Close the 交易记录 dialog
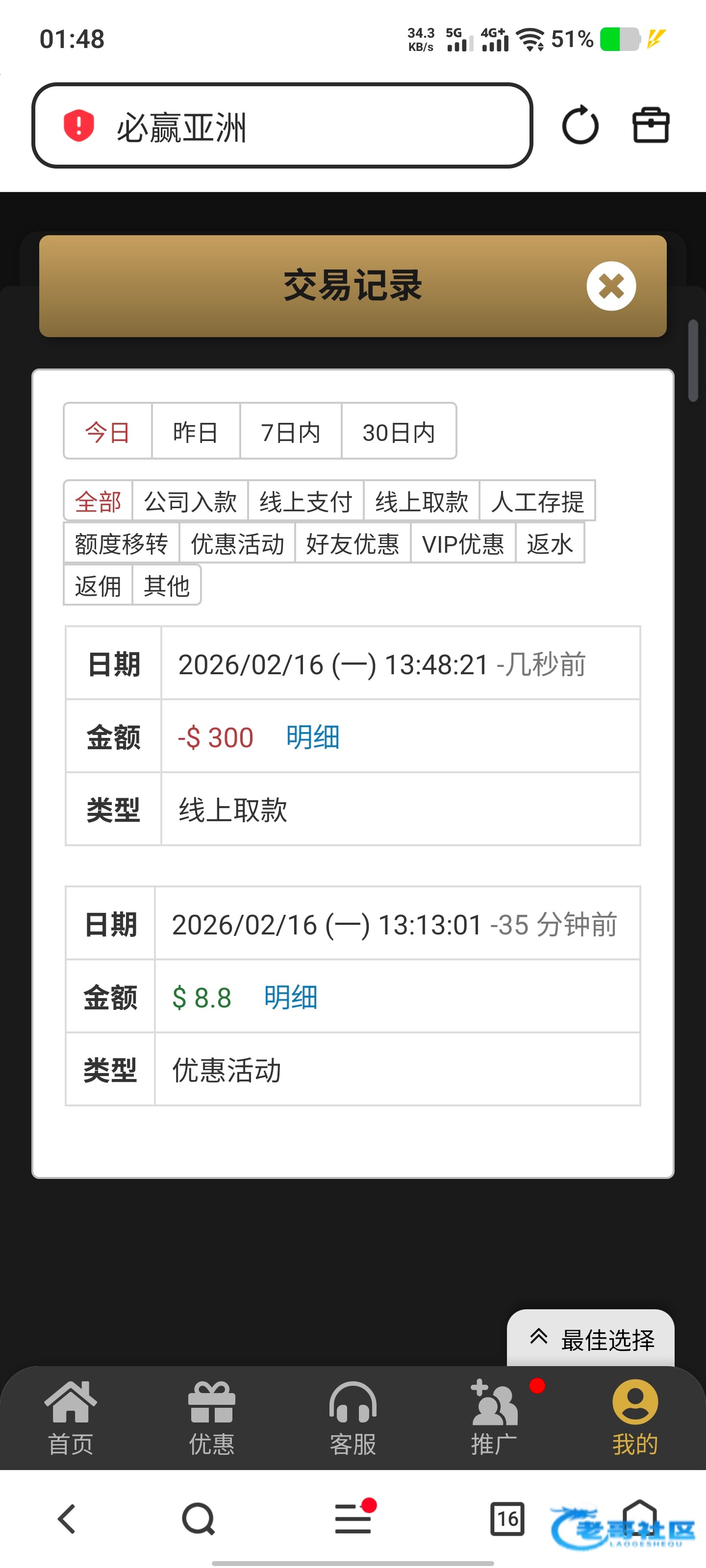 click(611, 286)
